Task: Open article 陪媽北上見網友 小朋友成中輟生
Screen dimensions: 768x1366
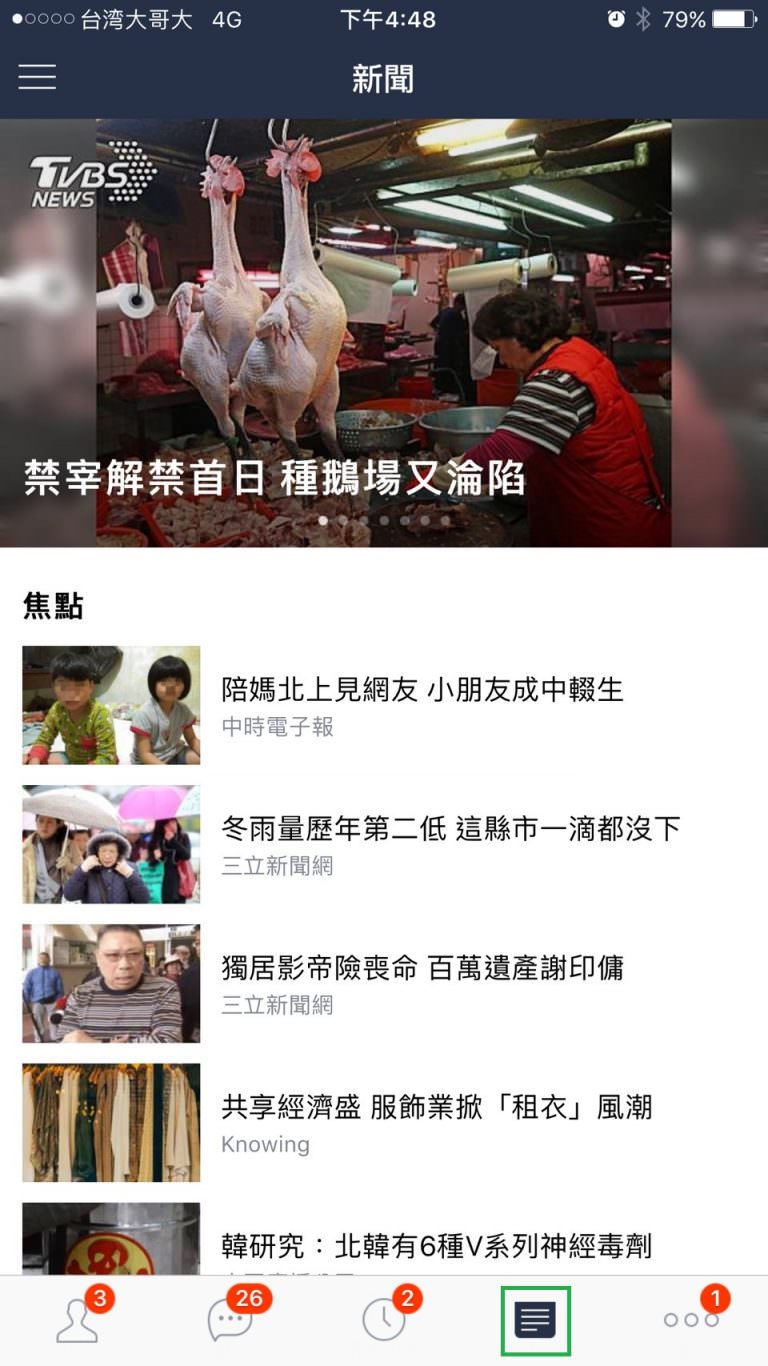Action: pyautogui.click(x=384, y=705)
